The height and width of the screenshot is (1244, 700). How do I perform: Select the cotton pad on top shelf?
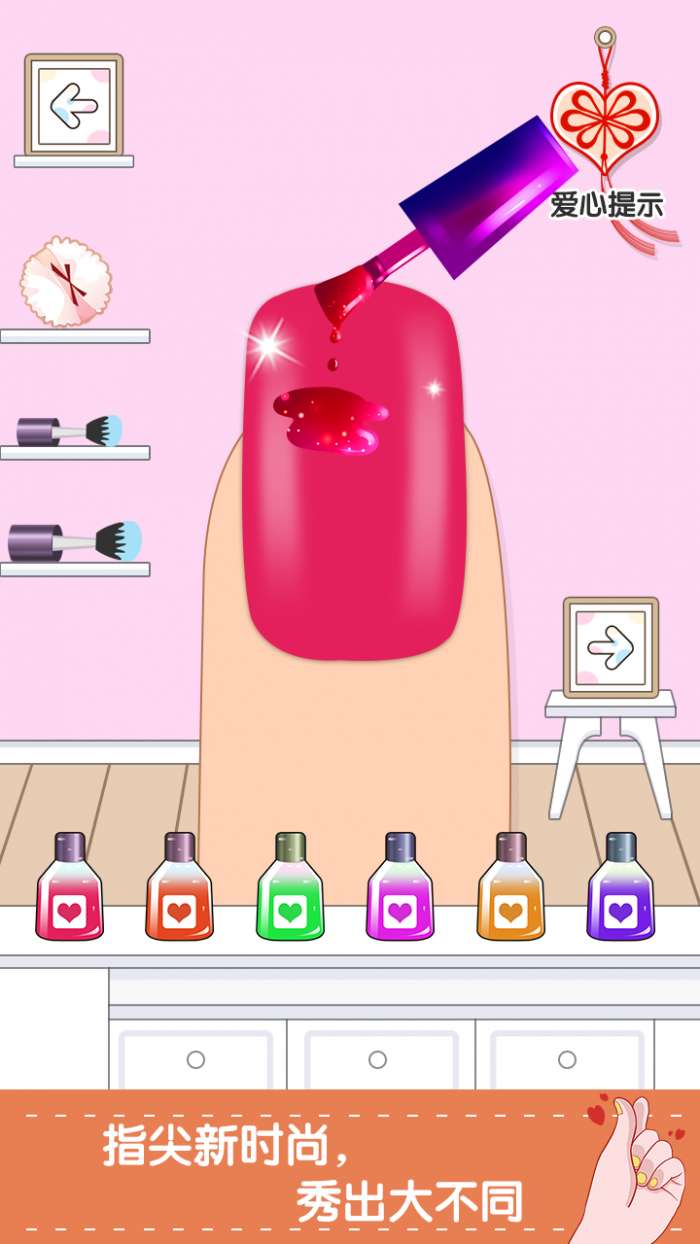coord(65,282)
